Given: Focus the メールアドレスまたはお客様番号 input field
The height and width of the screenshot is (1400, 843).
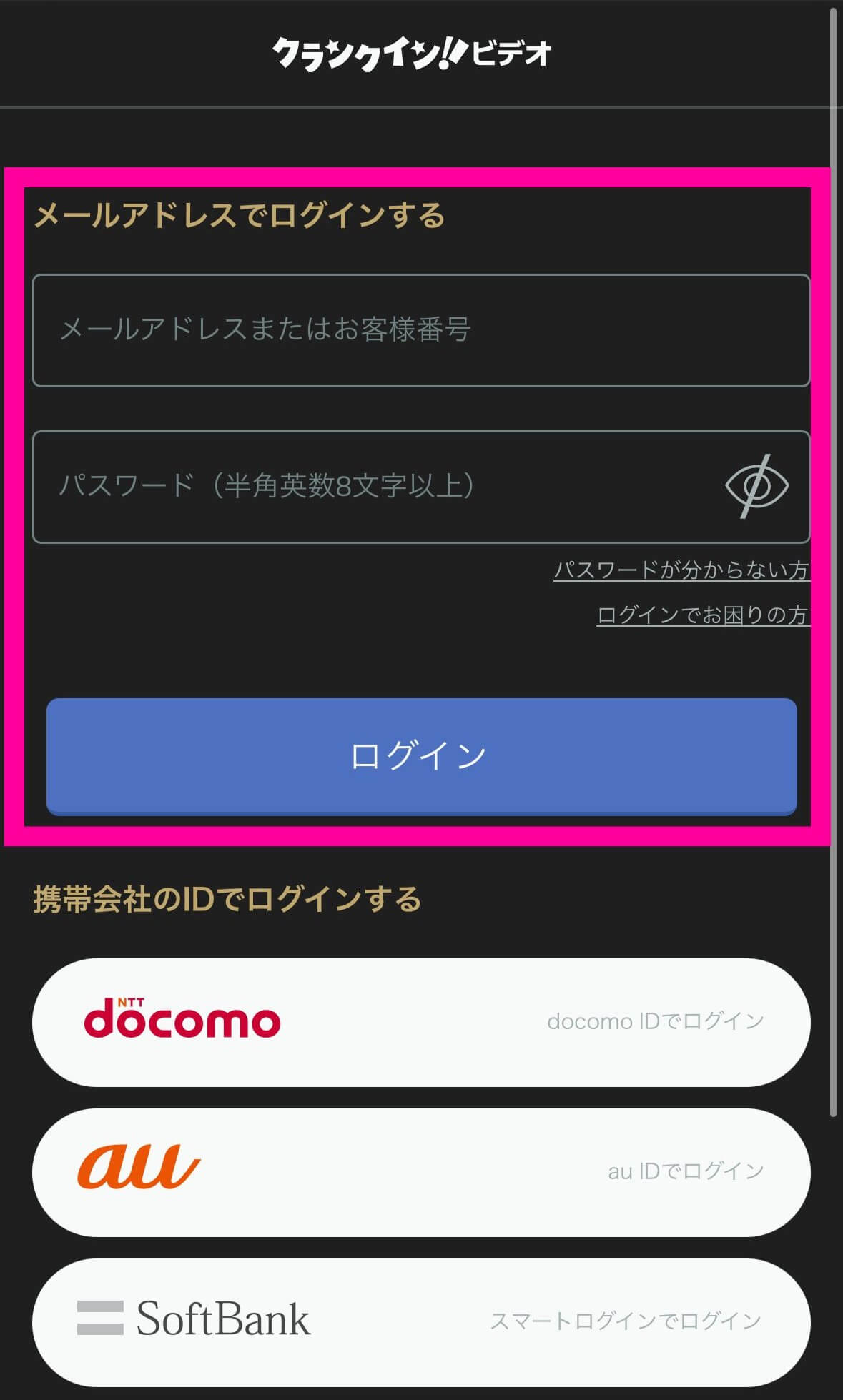Looking at the screenshot, I should (421, 329).
